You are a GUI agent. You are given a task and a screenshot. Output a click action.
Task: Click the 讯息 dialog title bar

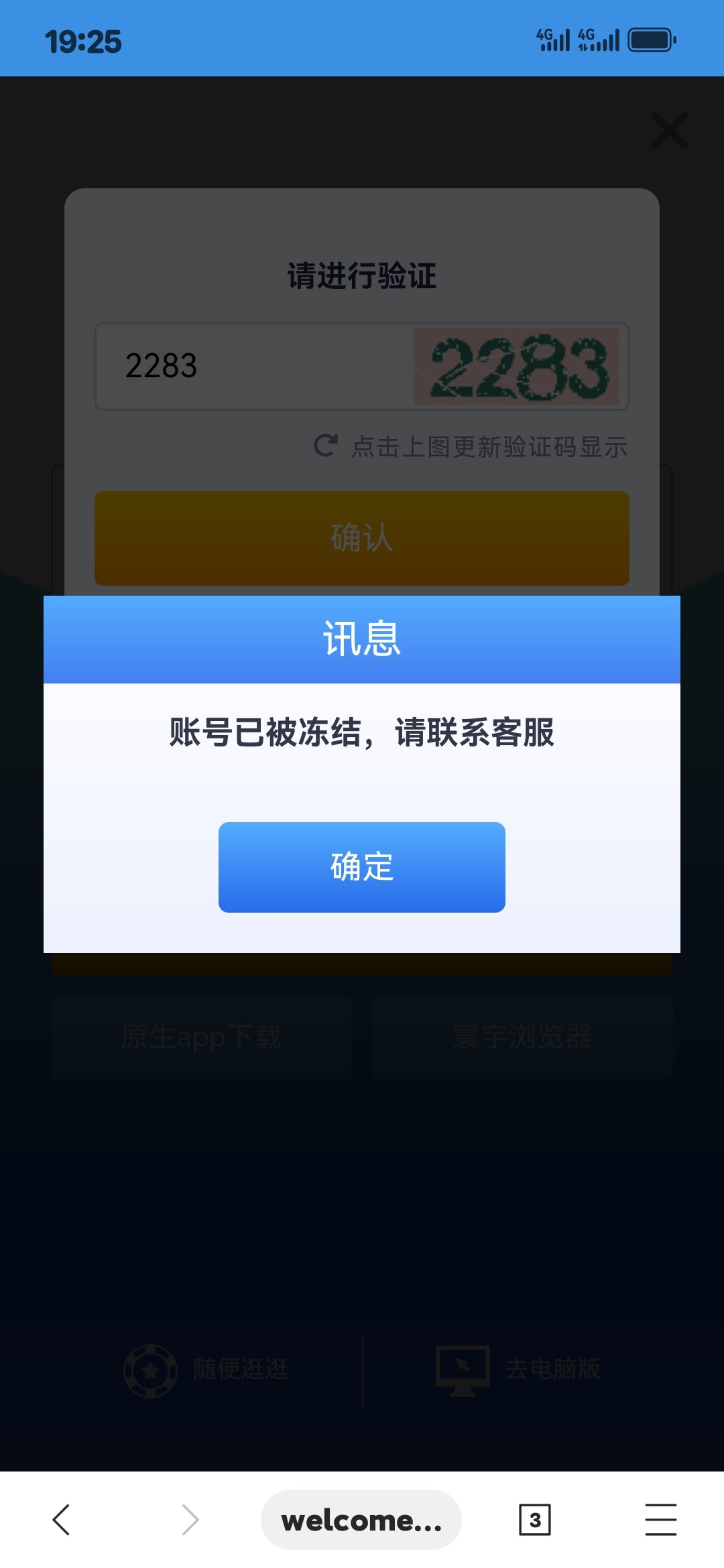[x=361, y=639]
